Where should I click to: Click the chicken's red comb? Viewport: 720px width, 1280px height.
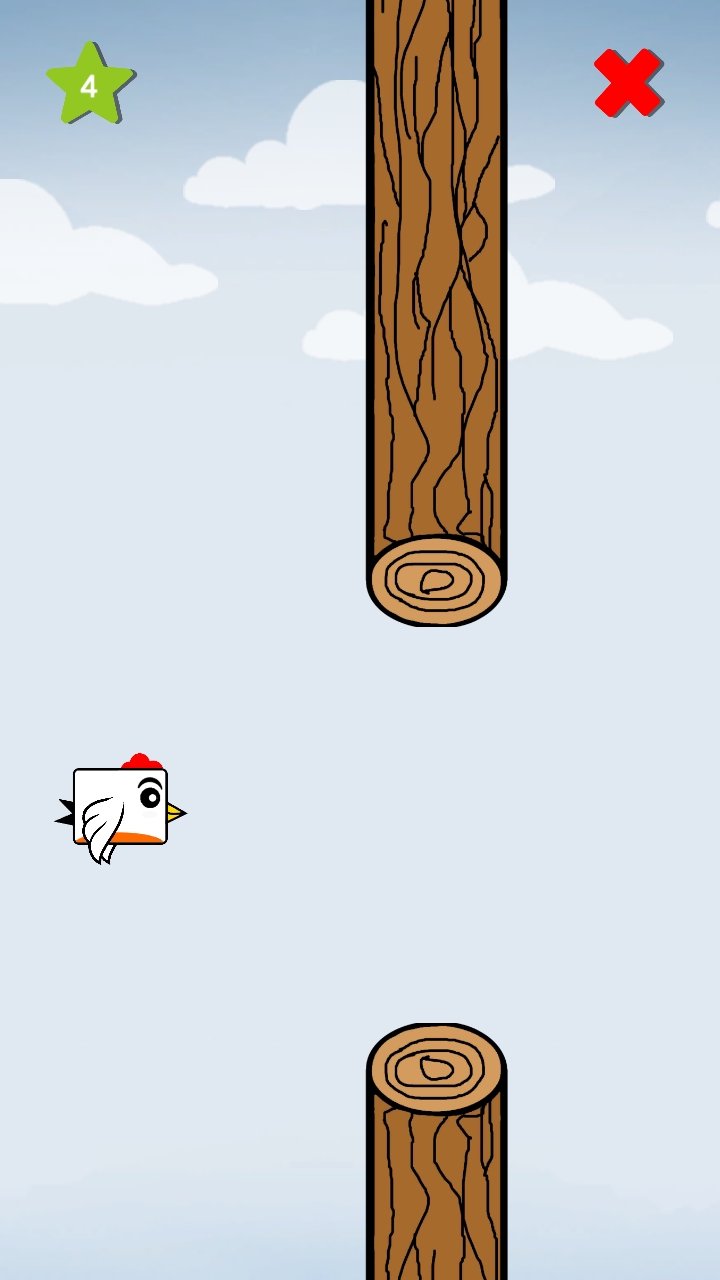tap(142, 762)
